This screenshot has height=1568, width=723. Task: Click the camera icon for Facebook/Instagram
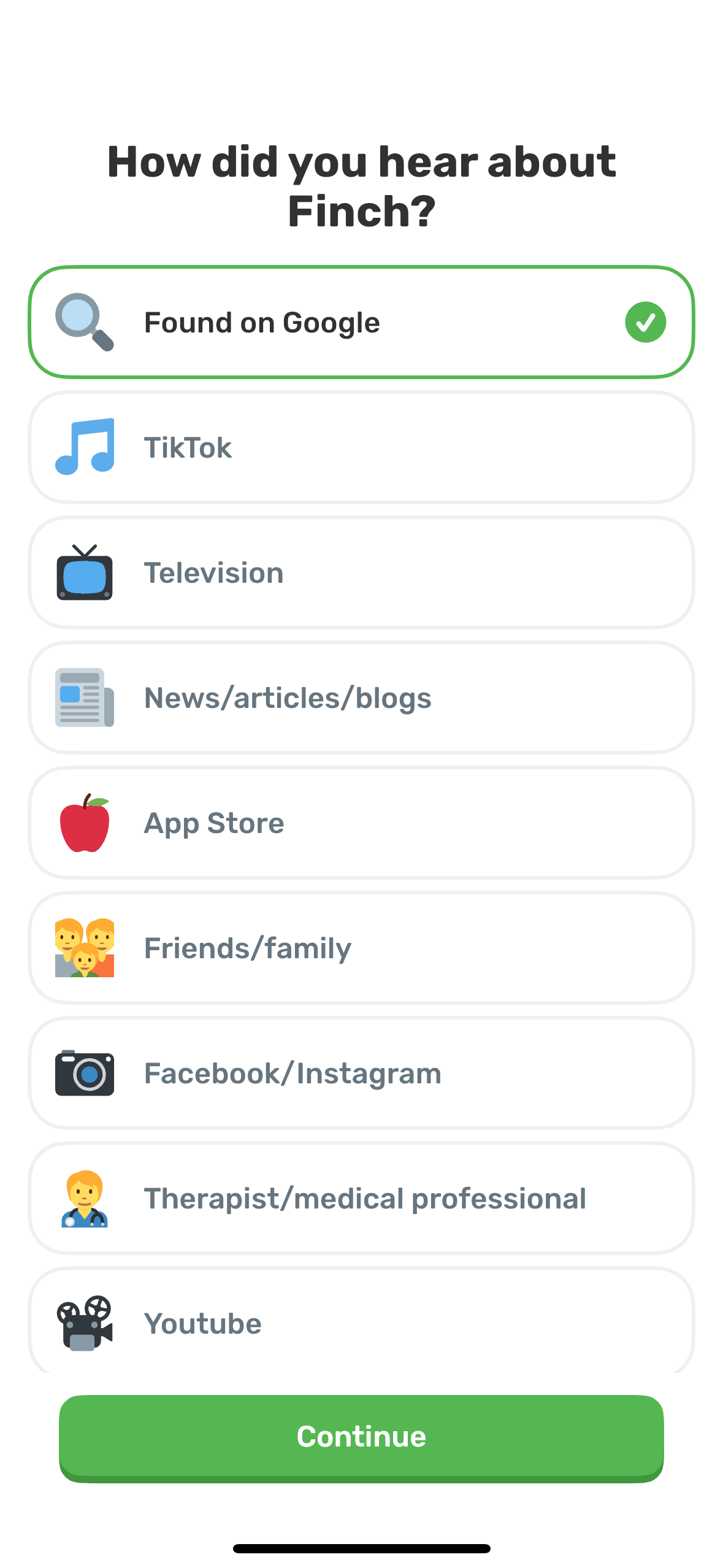click(85, 1072)
